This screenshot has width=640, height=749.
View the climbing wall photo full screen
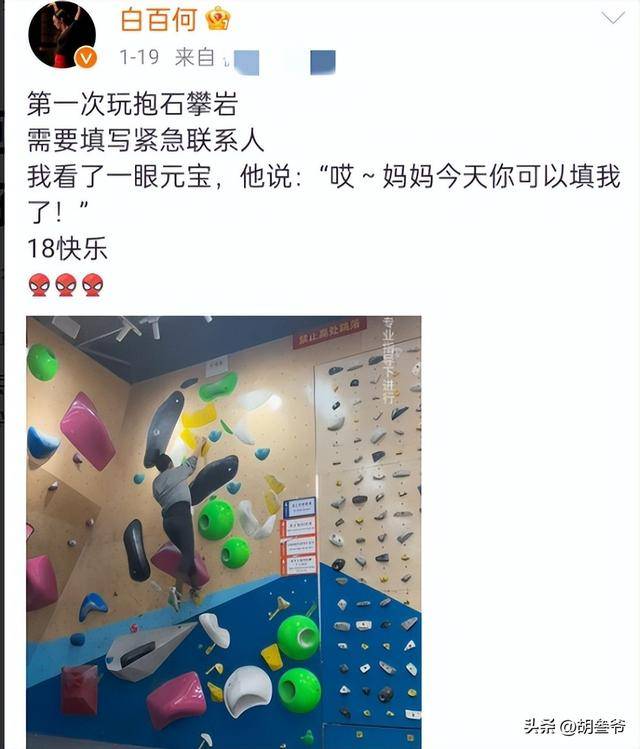(224, 532)
